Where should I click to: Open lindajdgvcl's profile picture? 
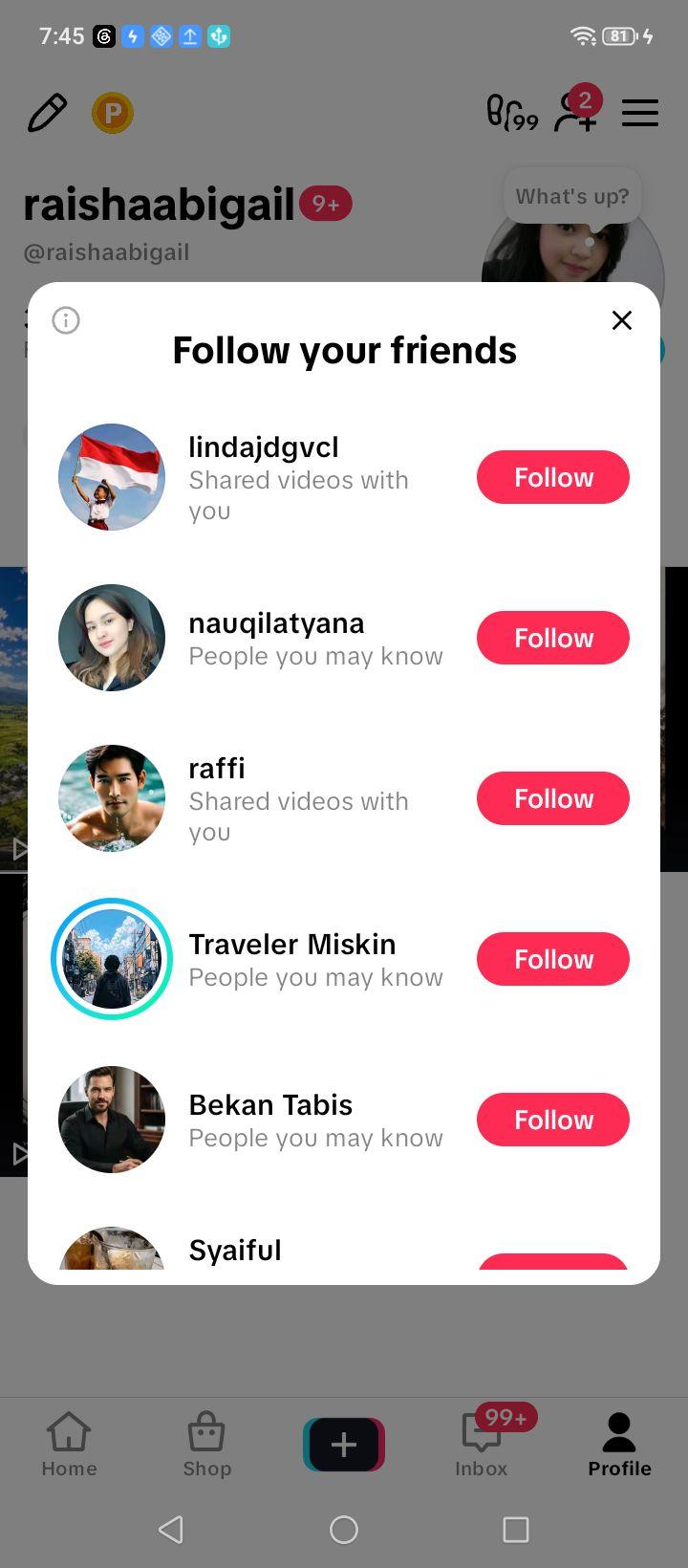(112, 477)
